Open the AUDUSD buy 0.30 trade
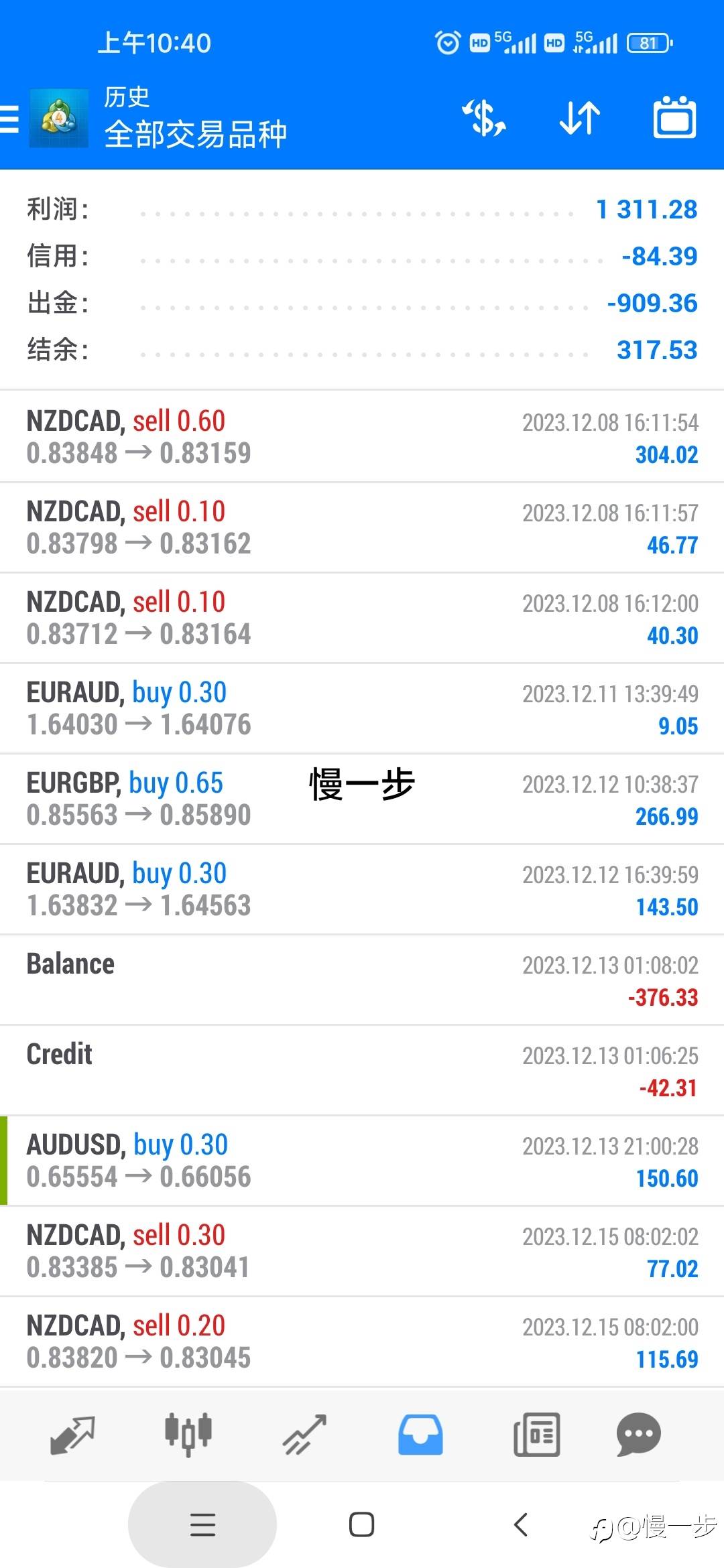 pyautogui.click(x=362, y=1161)
